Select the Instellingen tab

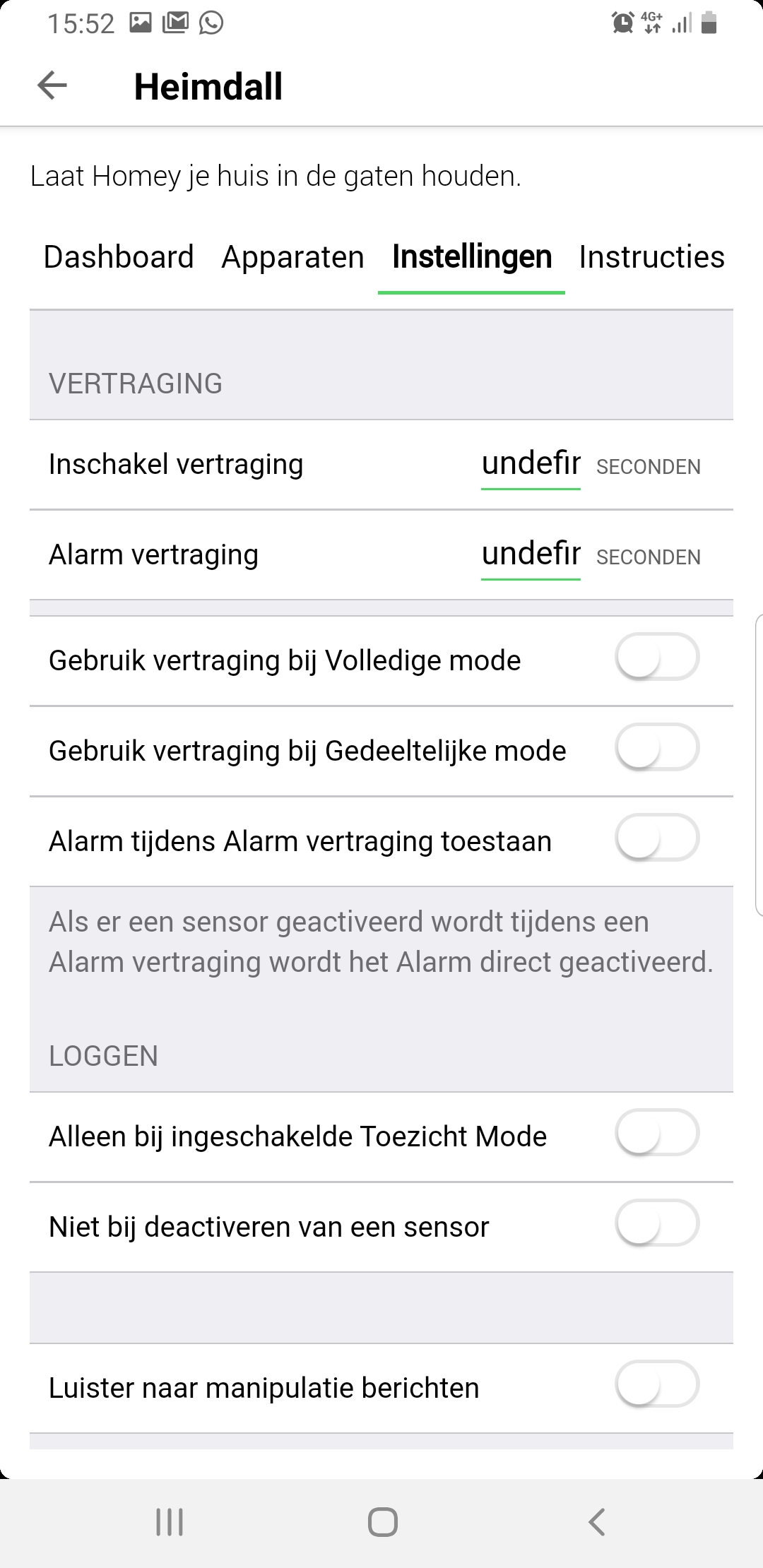tap(472, 257)
